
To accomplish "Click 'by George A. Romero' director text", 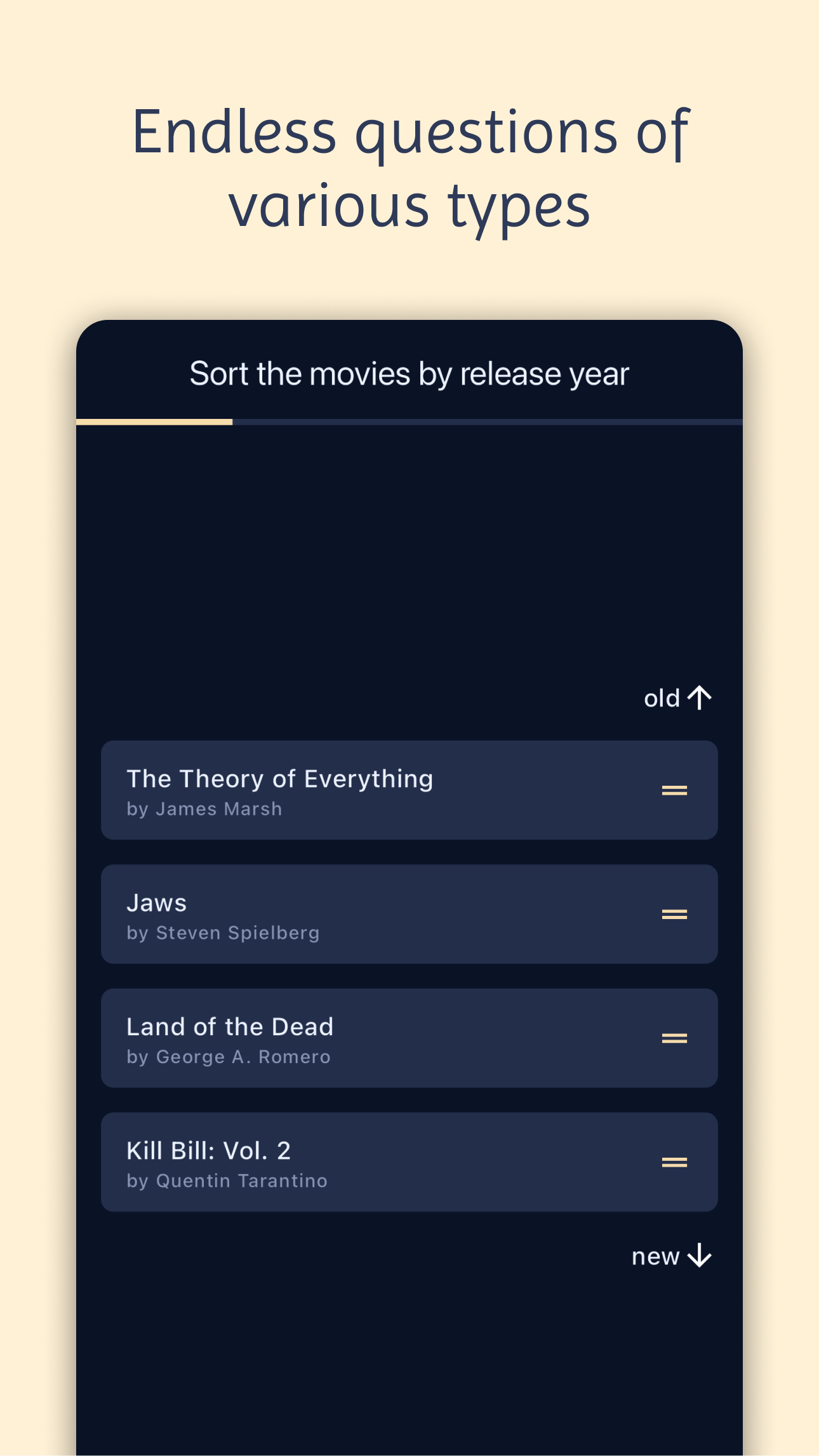I will (x=229, y=1056).
